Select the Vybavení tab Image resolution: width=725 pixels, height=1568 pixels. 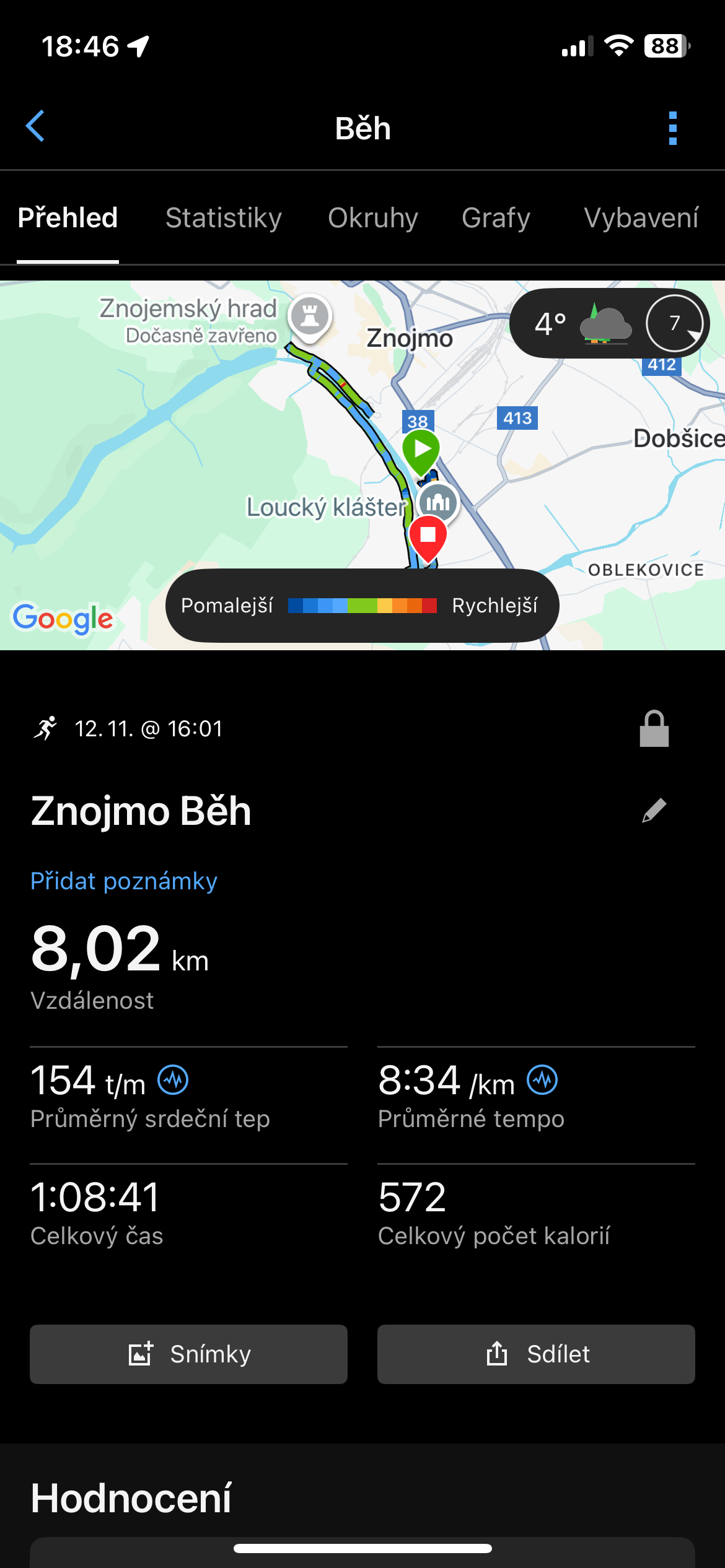[641, 218]
